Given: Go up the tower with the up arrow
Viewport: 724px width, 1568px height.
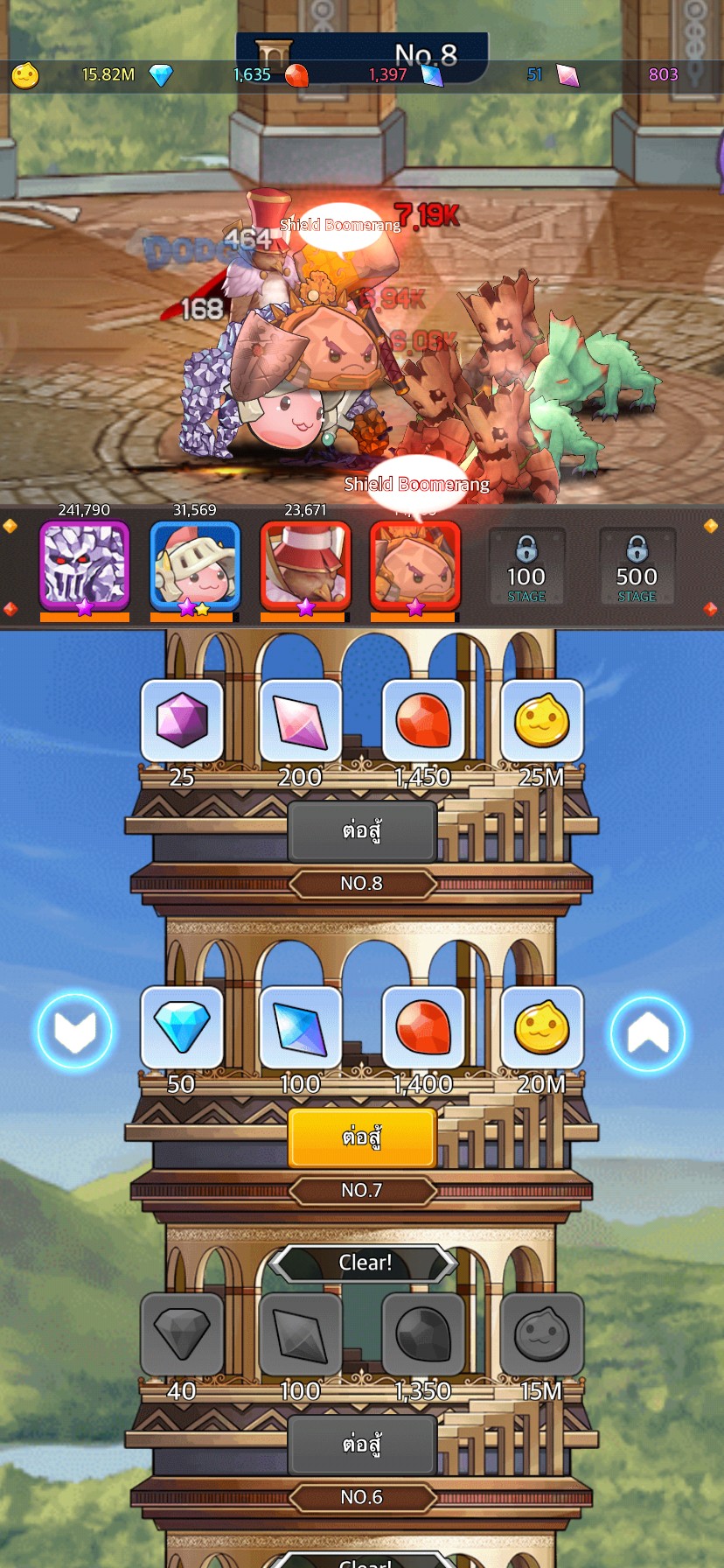Looking at the screenshot, I should click(x=647, y=1033).
